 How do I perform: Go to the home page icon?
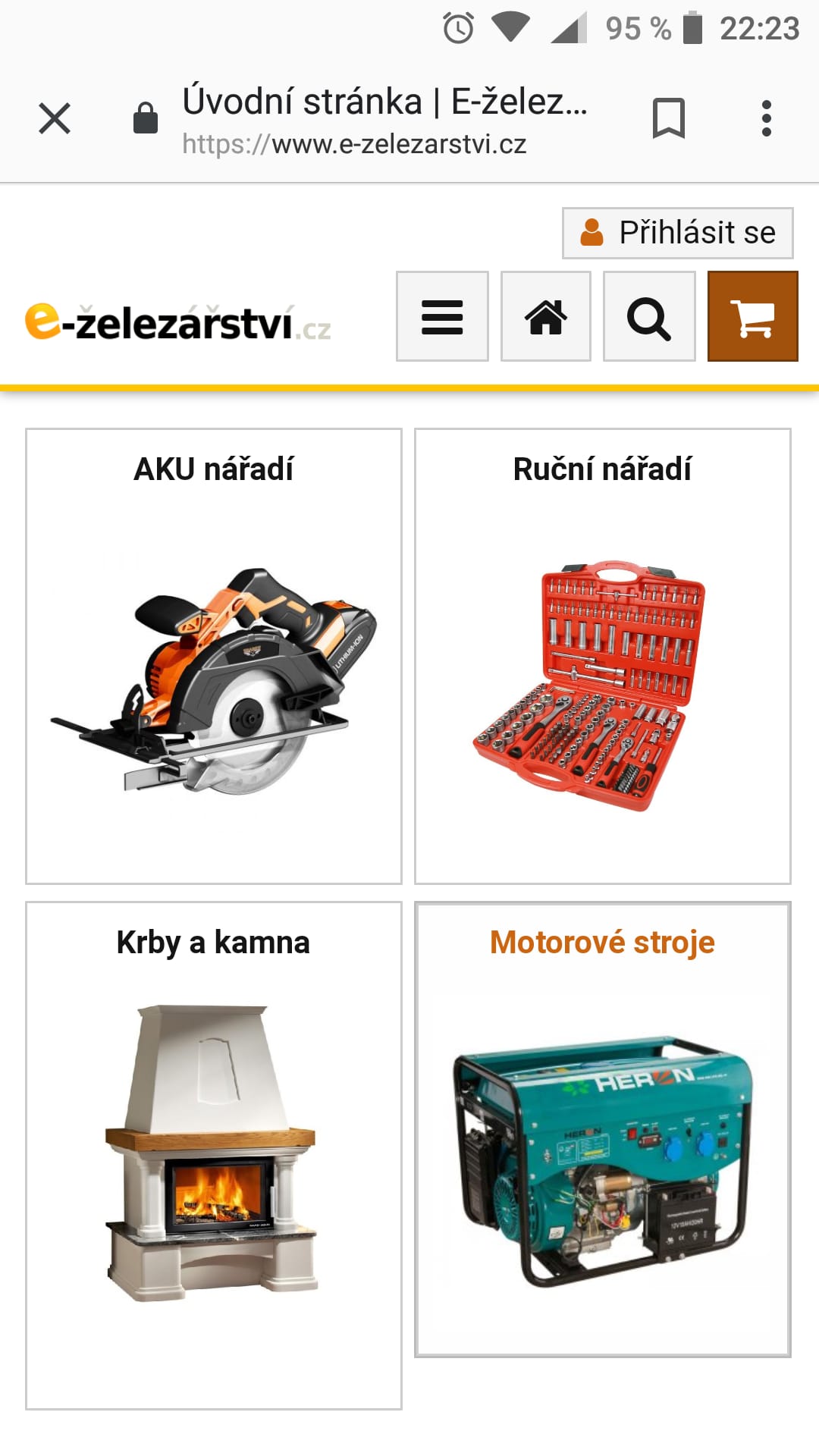(x=546, y=316)
